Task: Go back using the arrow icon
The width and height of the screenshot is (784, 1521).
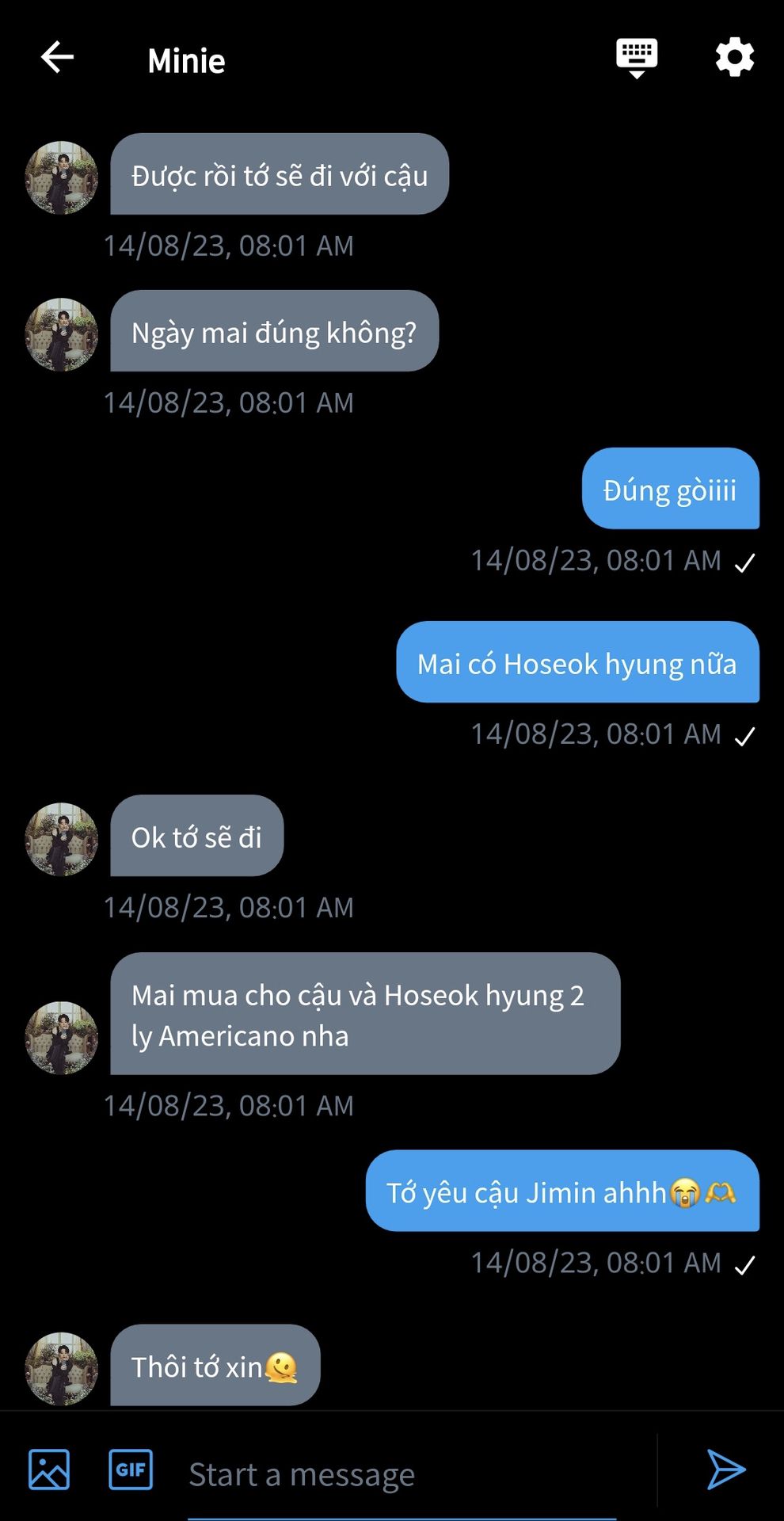Action: coord(57,58)
